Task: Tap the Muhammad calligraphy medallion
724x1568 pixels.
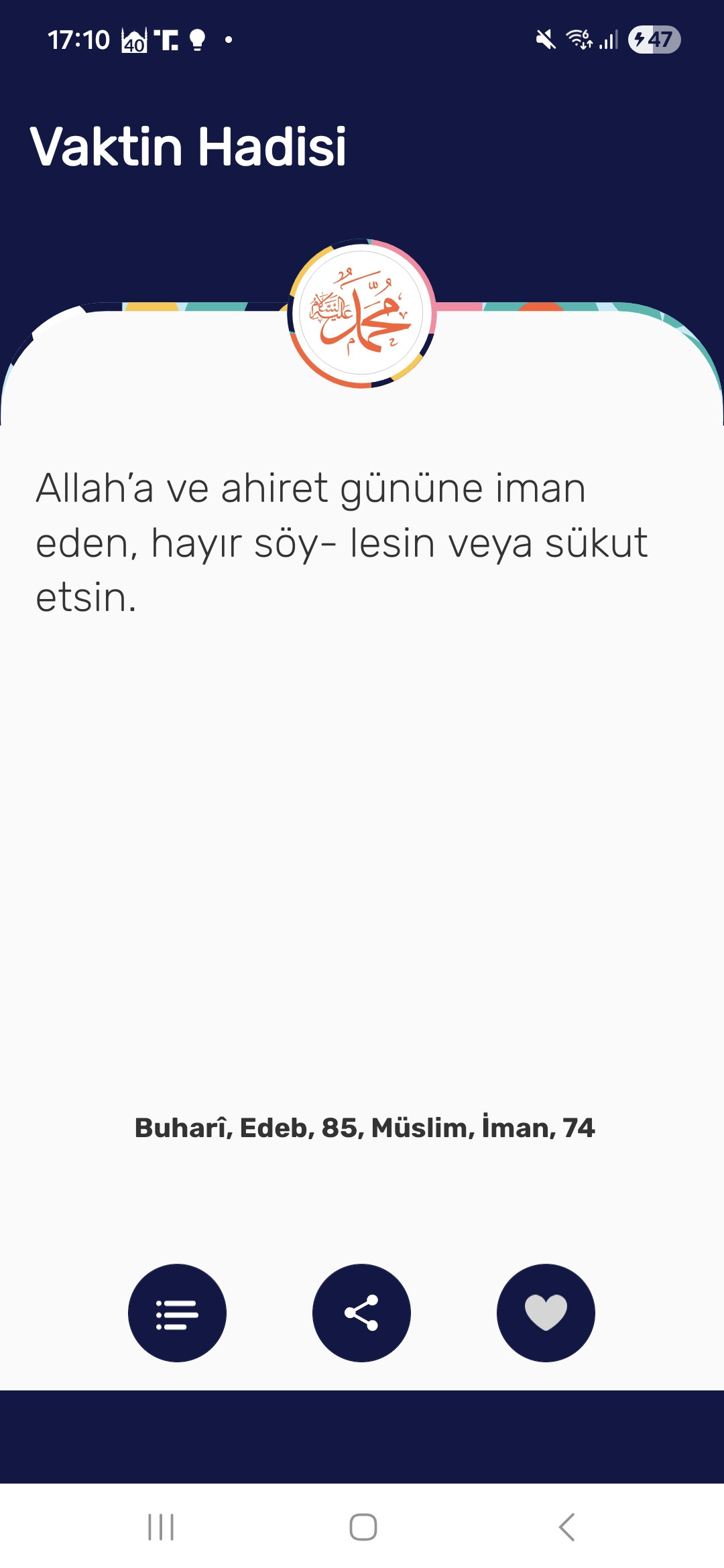Action: [362, 315]
